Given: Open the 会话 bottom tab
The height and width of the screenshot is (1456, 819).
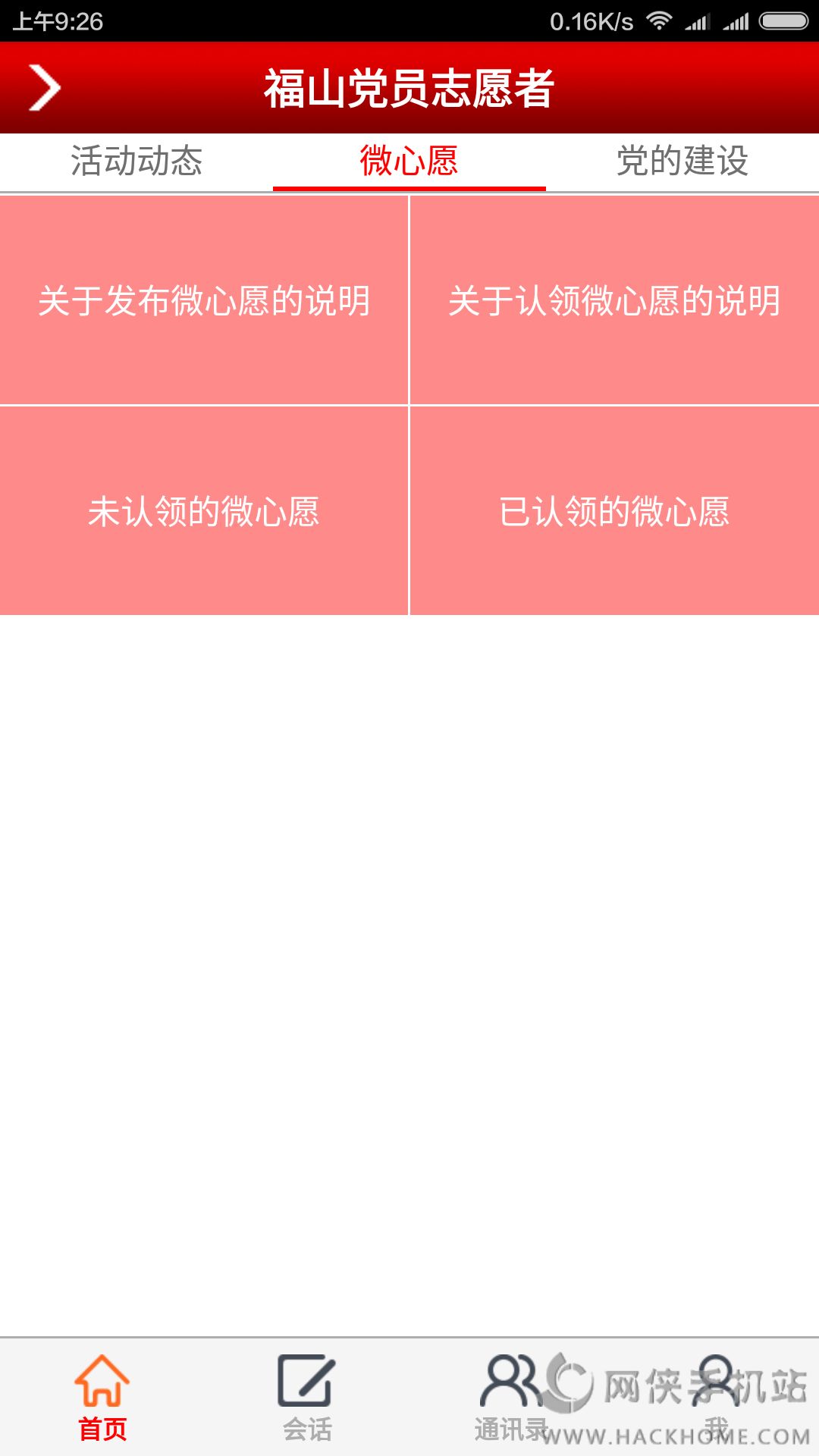Looking at the screenshot, I should 307,1398.
